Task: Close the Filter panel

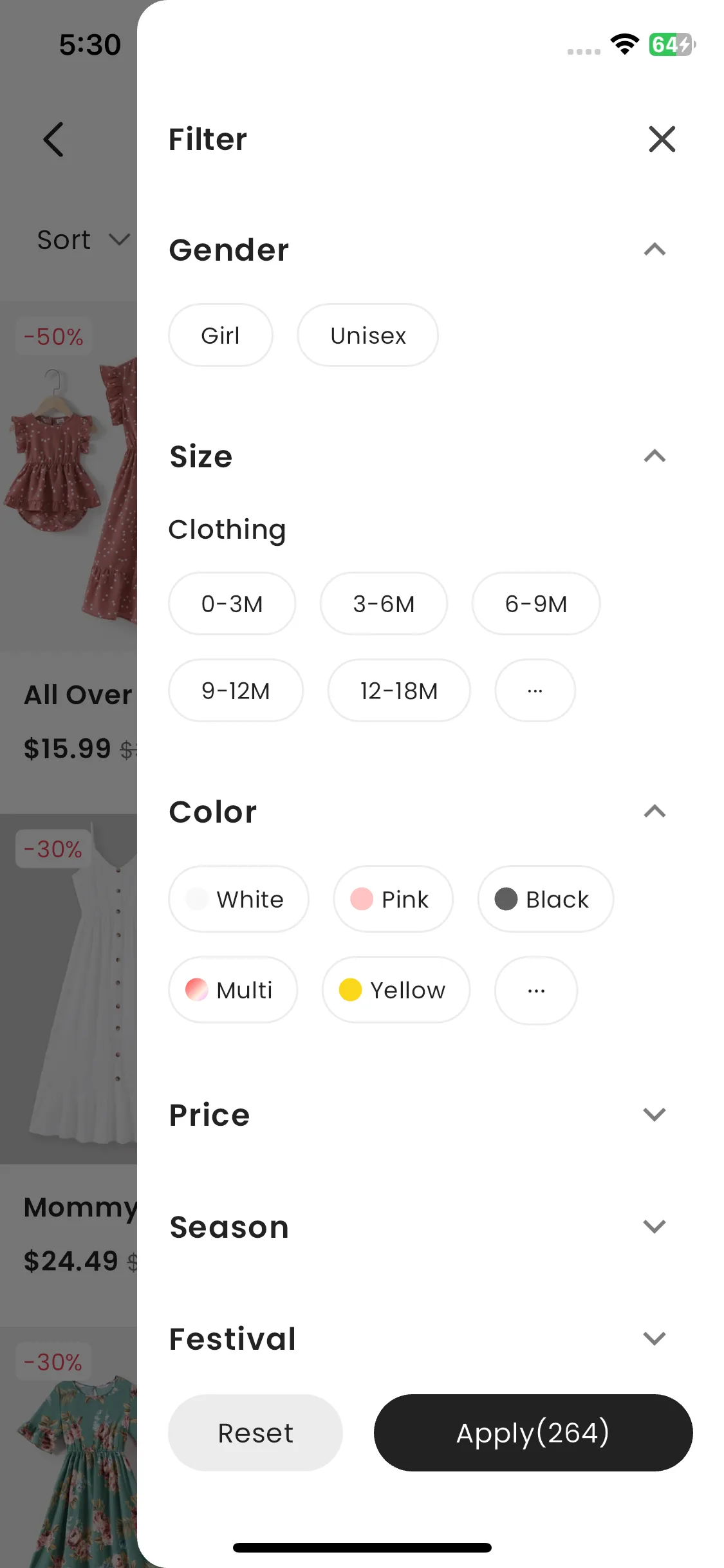Action: [x=662, y=139]
